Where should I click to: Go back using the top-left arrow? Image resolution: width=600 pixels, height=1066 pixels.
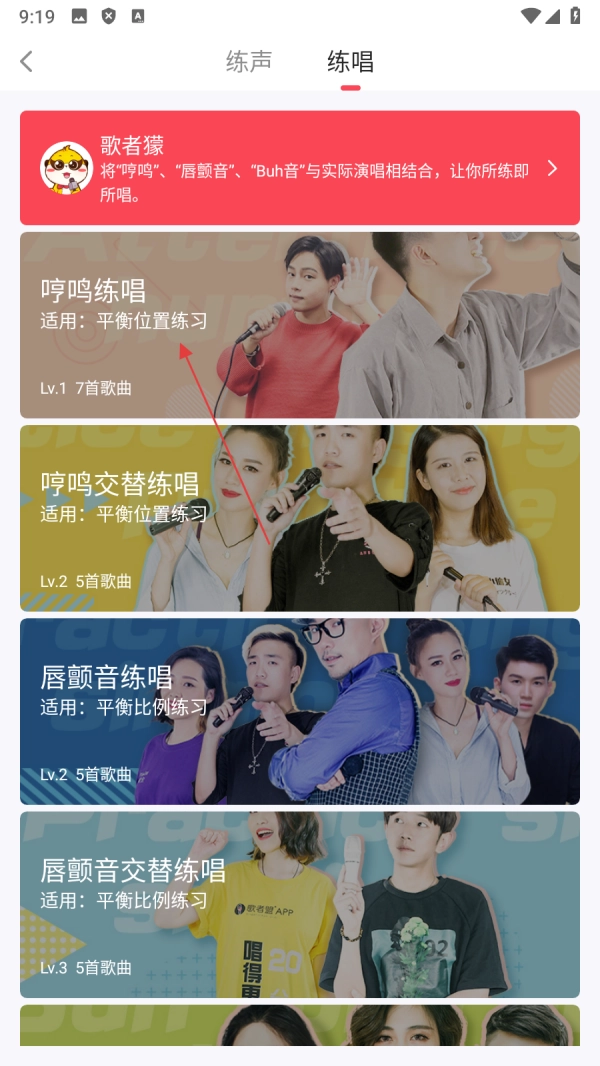[27, 62]
